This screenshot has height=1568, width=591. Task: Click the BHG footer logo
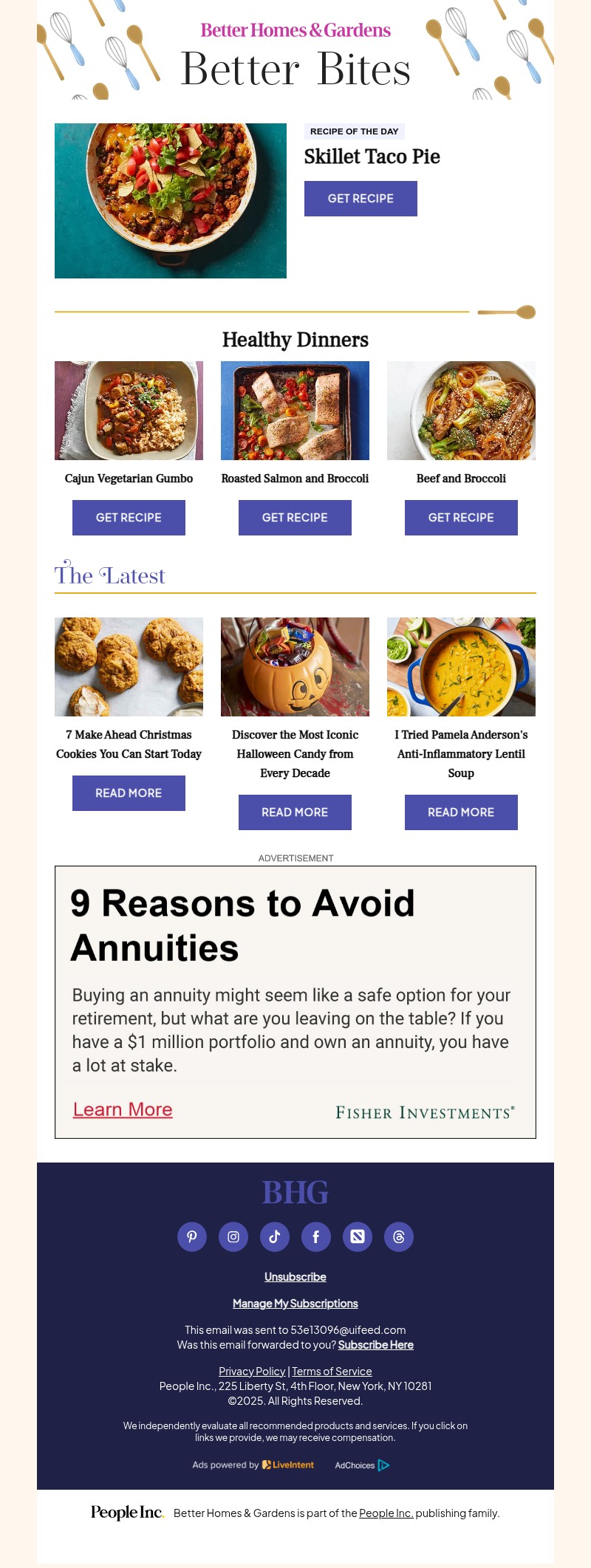tap(295, 1191)
